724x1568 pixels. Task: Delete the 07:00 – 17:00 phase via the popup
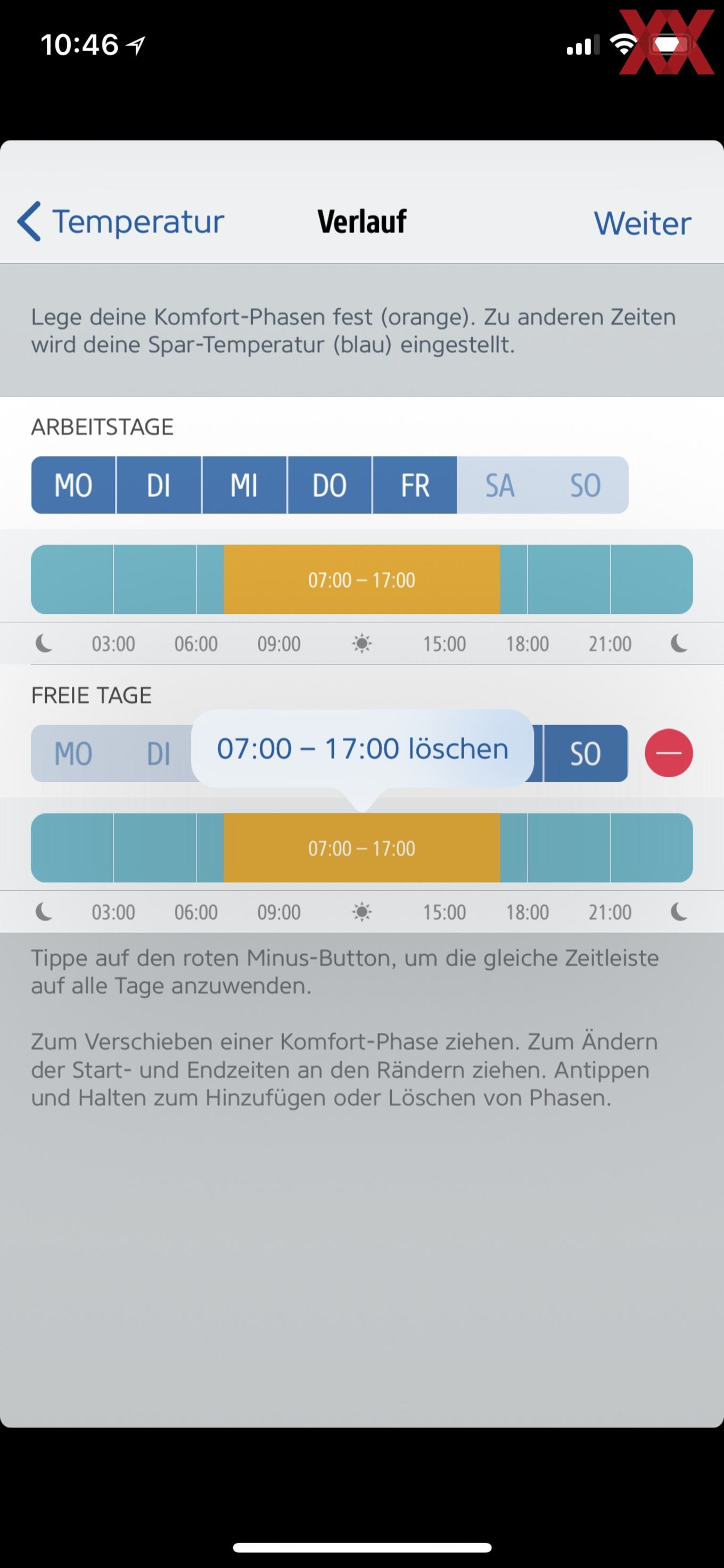[x=363, y=748]
